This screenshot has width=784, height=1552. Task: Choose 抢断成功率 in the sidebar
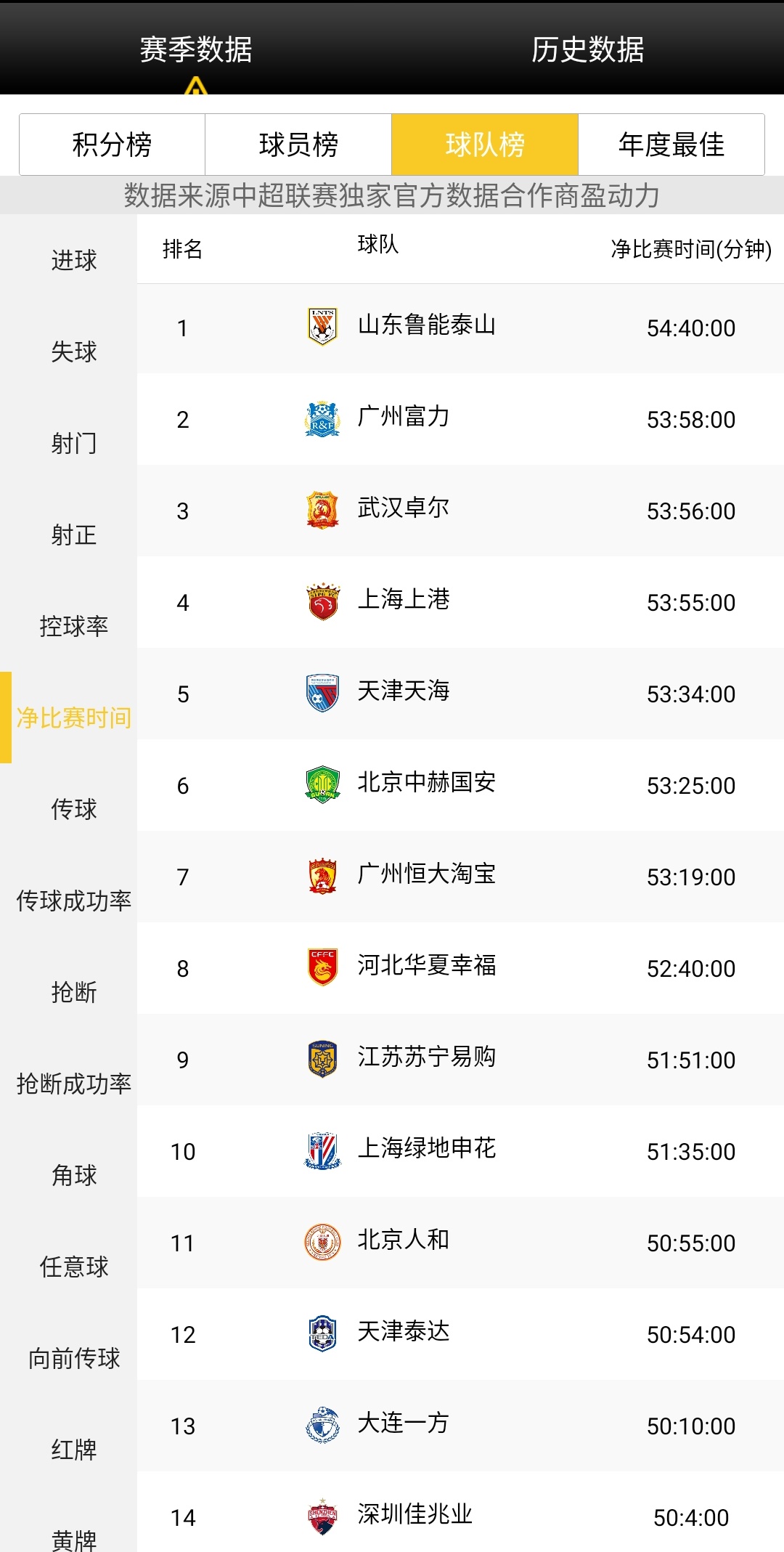(x=73, y=1084)
